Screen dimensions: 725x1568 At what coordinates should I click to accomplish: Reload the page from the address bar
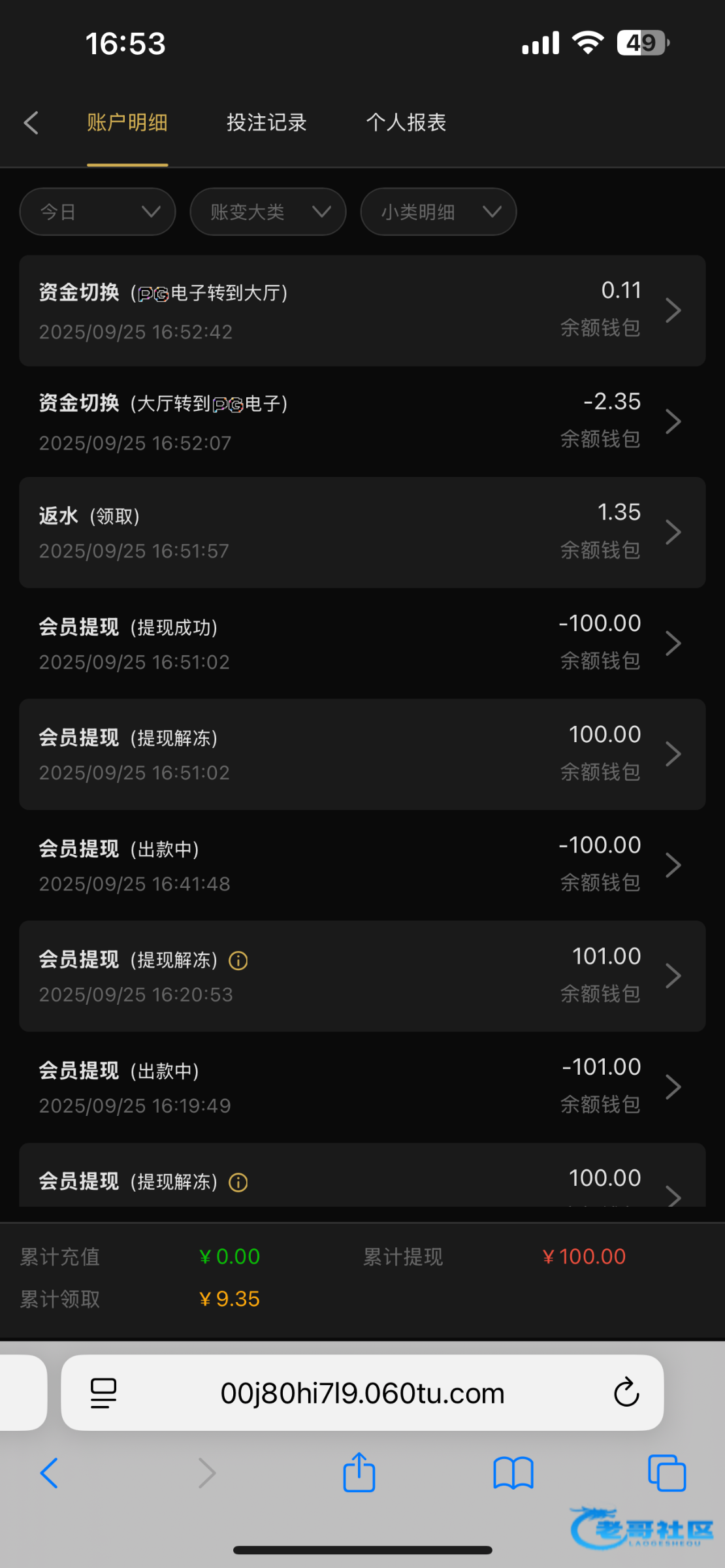point(626,1392)
